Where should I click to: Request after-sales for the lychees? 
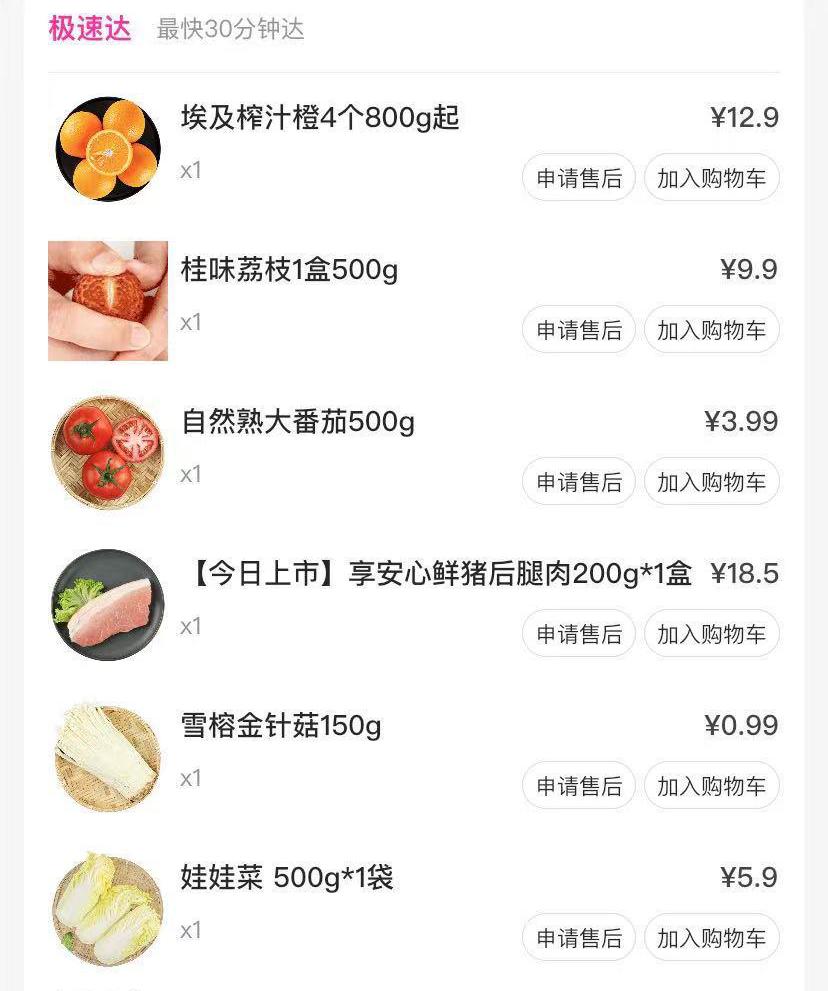coord(578,329)
